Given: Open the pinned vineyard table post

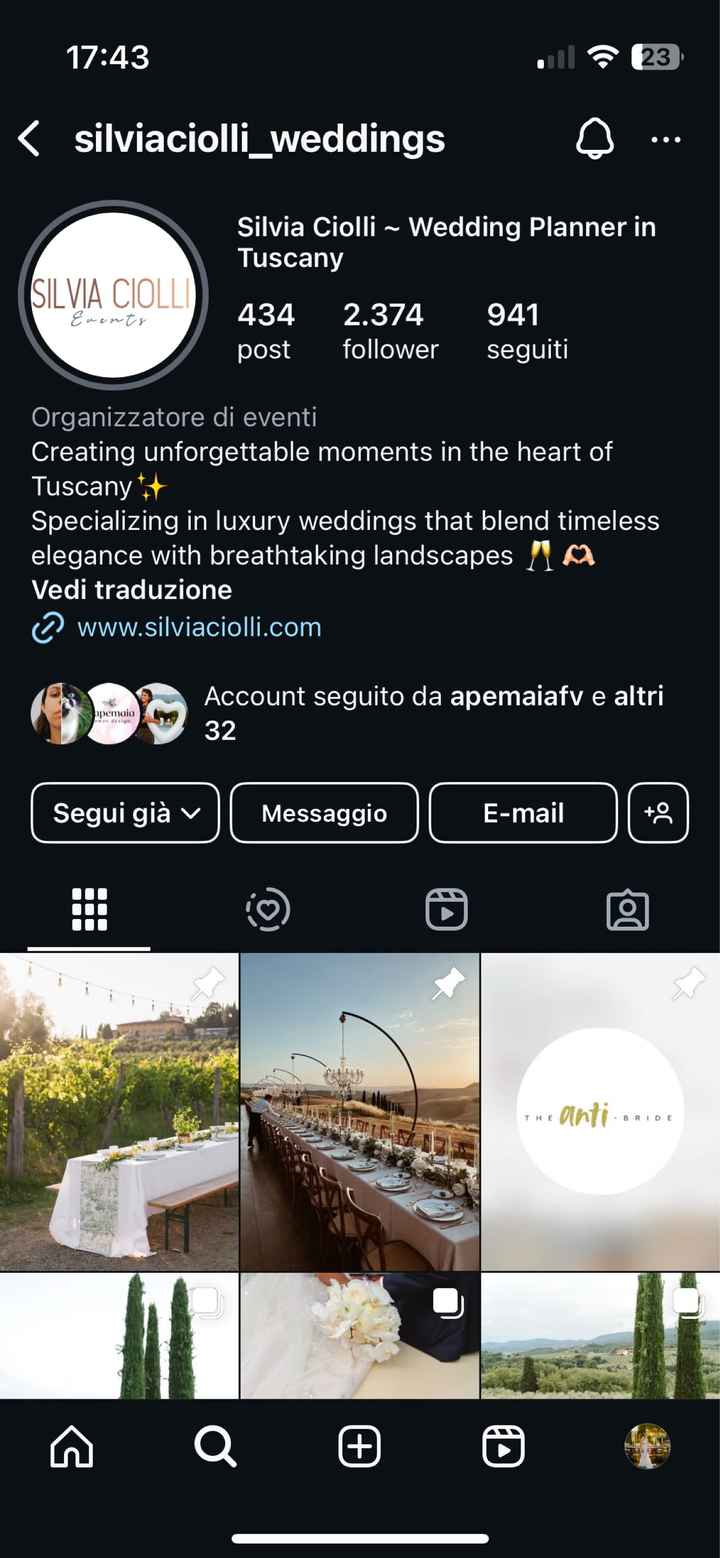Looking at the screenshot, I should (x=119, y=1111).
